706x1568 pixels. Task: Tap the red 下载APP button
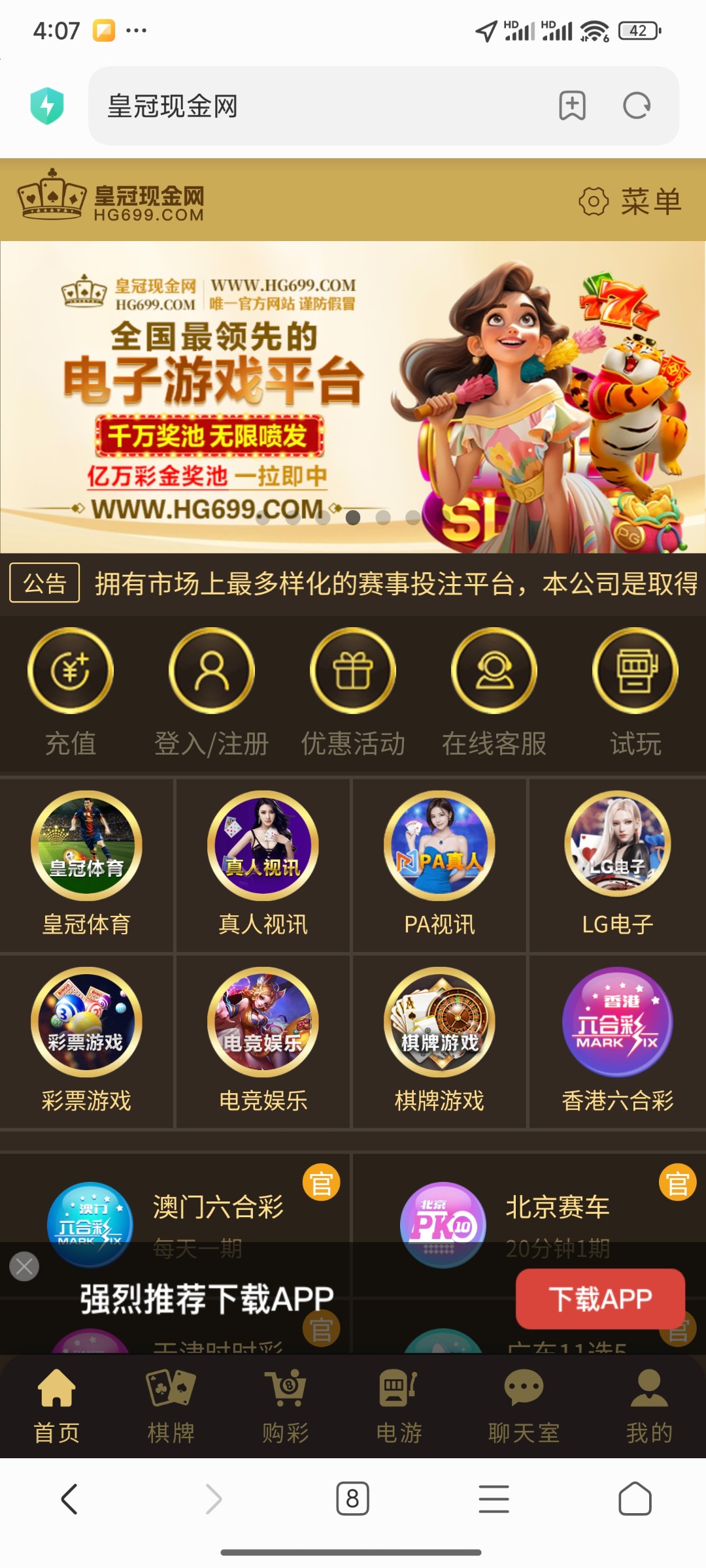click(600, 1299)
